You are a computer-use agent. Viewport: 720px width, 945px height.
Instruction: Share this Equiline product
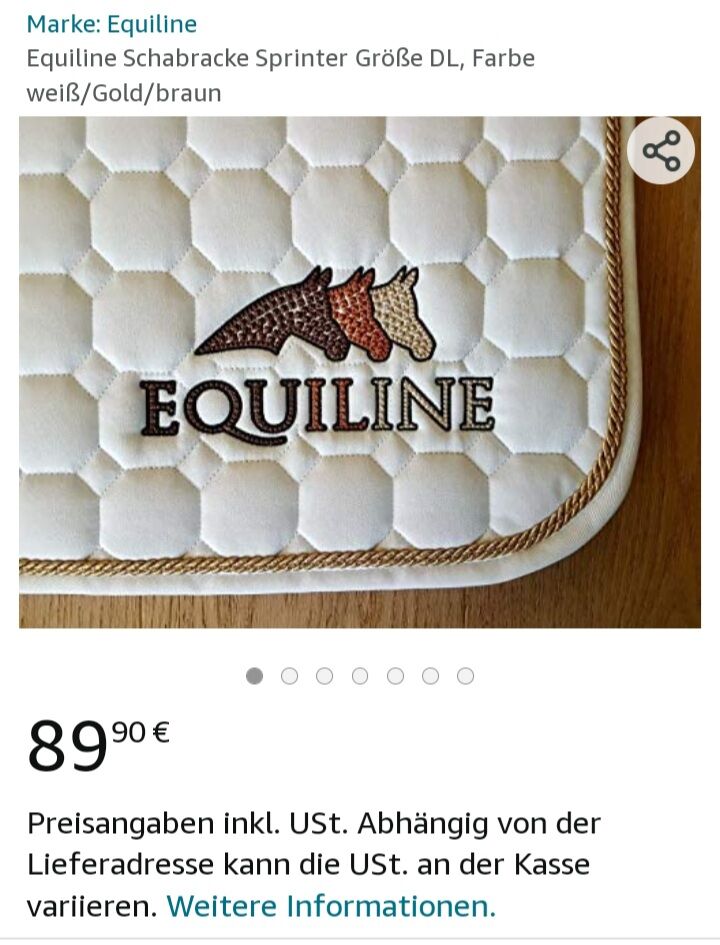(661, 151)
